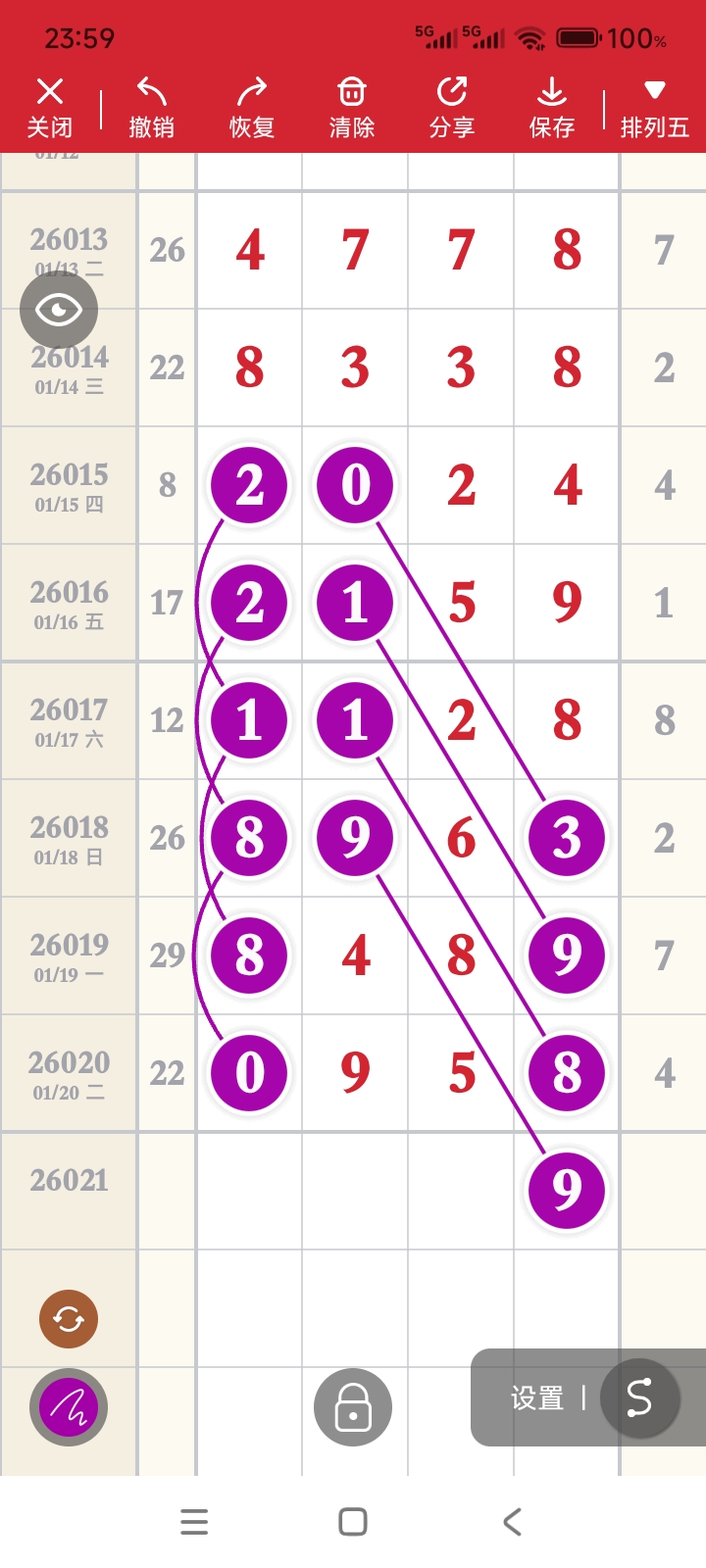Select the purple drawing pen tool

[x=69, y=1408]
